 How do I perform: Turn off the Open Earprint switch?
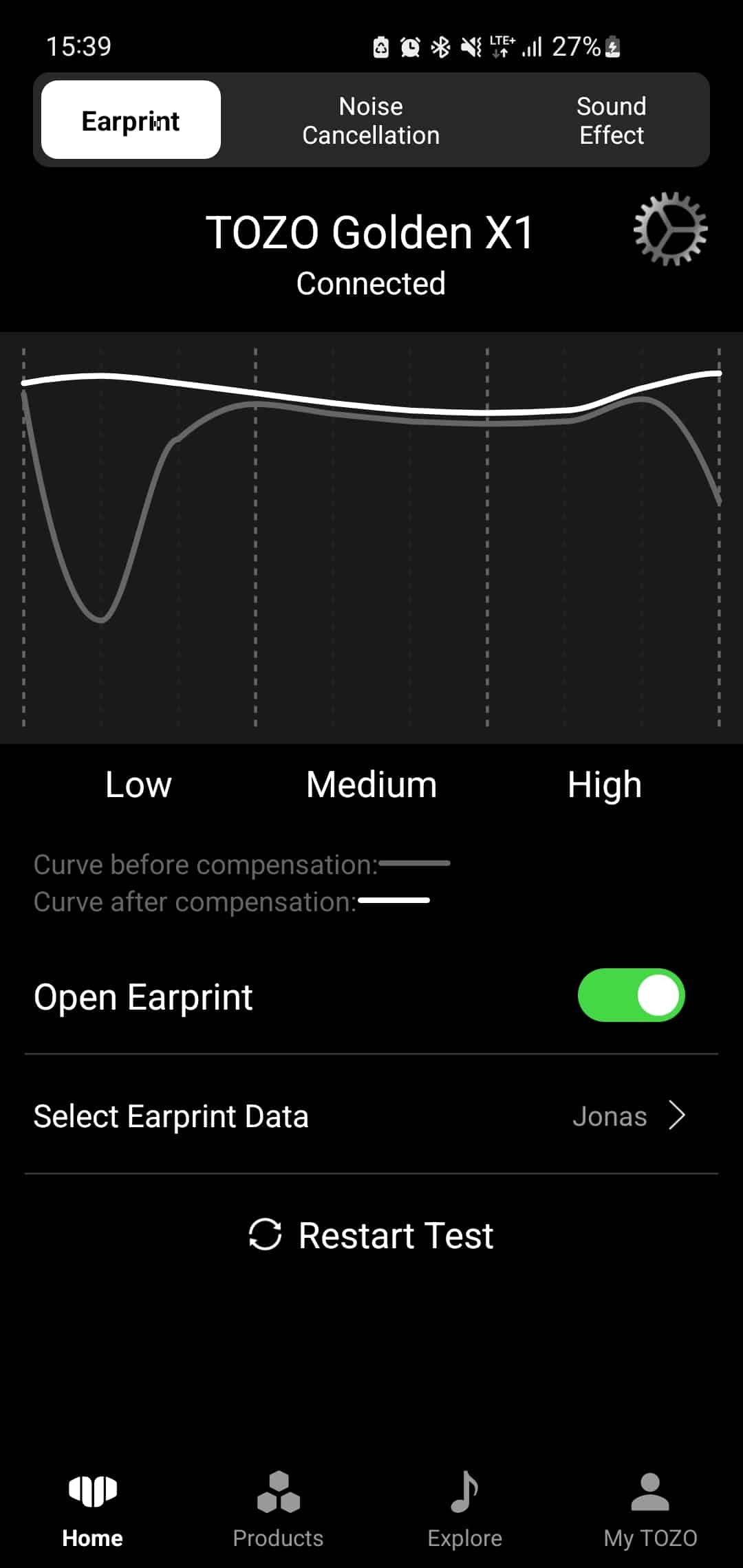pos(631,995)
